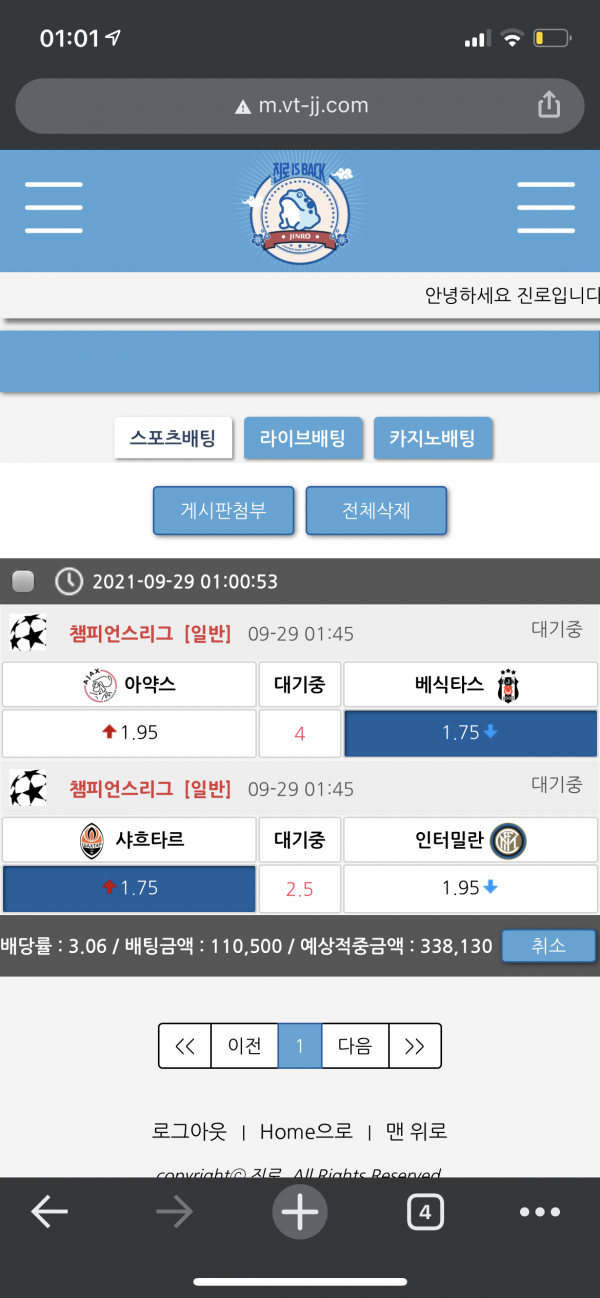The image size is (600, 1298).
Task: Select page 1 in pagination
Action: 300,1046
